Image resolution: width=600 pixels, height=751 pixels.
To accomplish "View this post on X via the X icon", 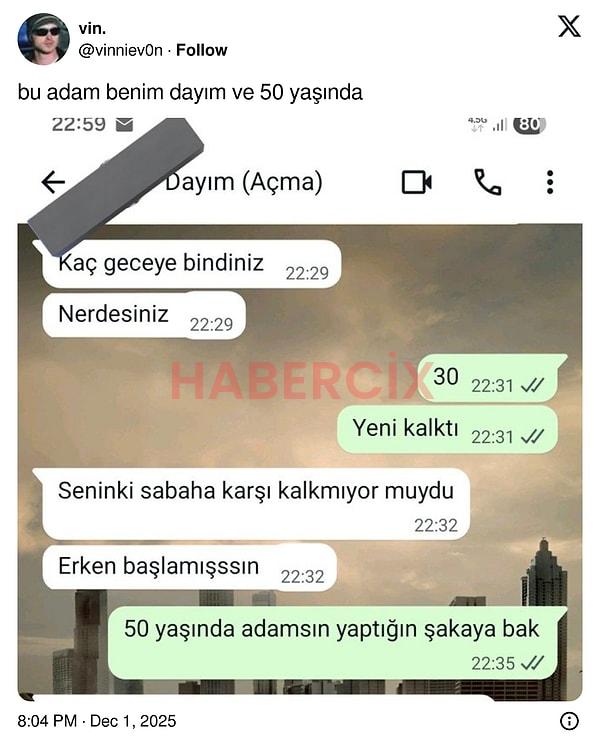I will (568, 28).
